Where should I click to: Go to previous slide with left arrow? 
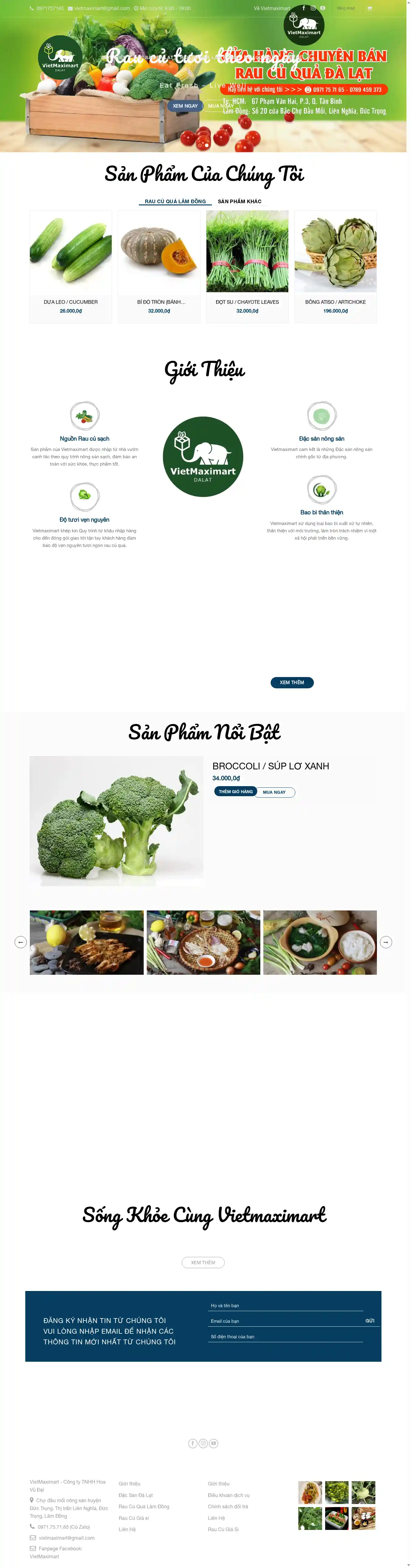coord(21,942)
